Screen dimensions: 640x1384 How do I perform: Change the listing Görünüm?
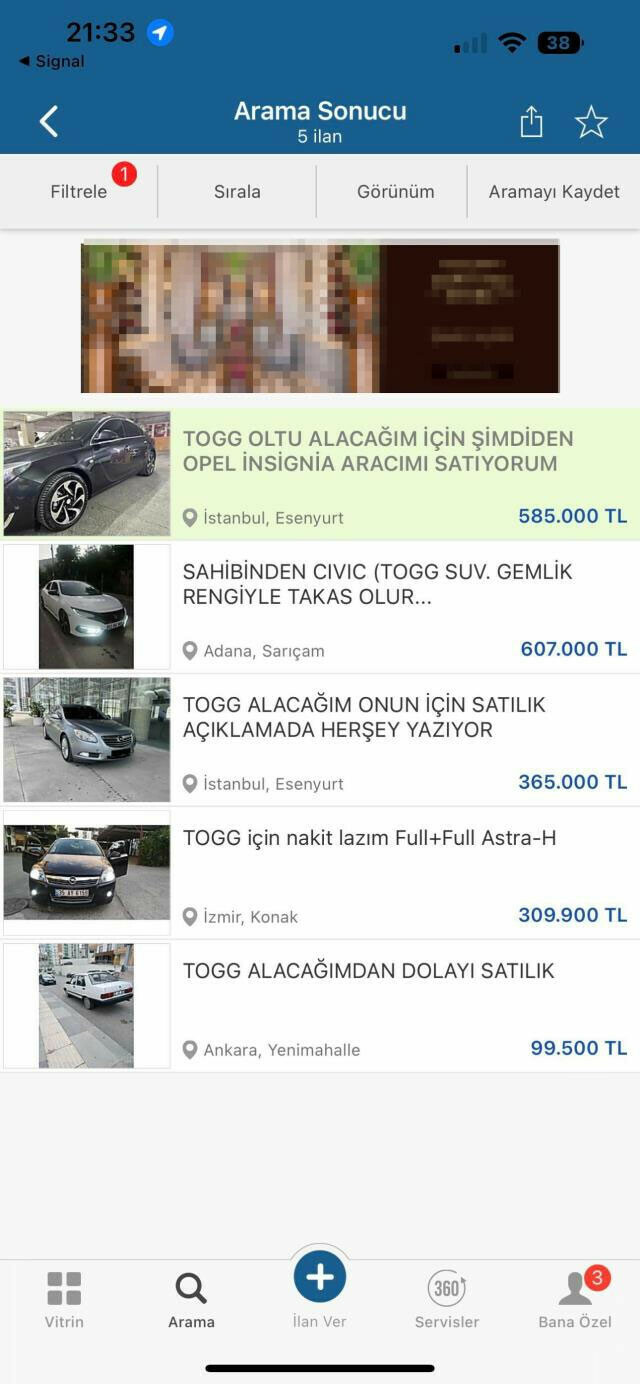[x=395, y=191]
